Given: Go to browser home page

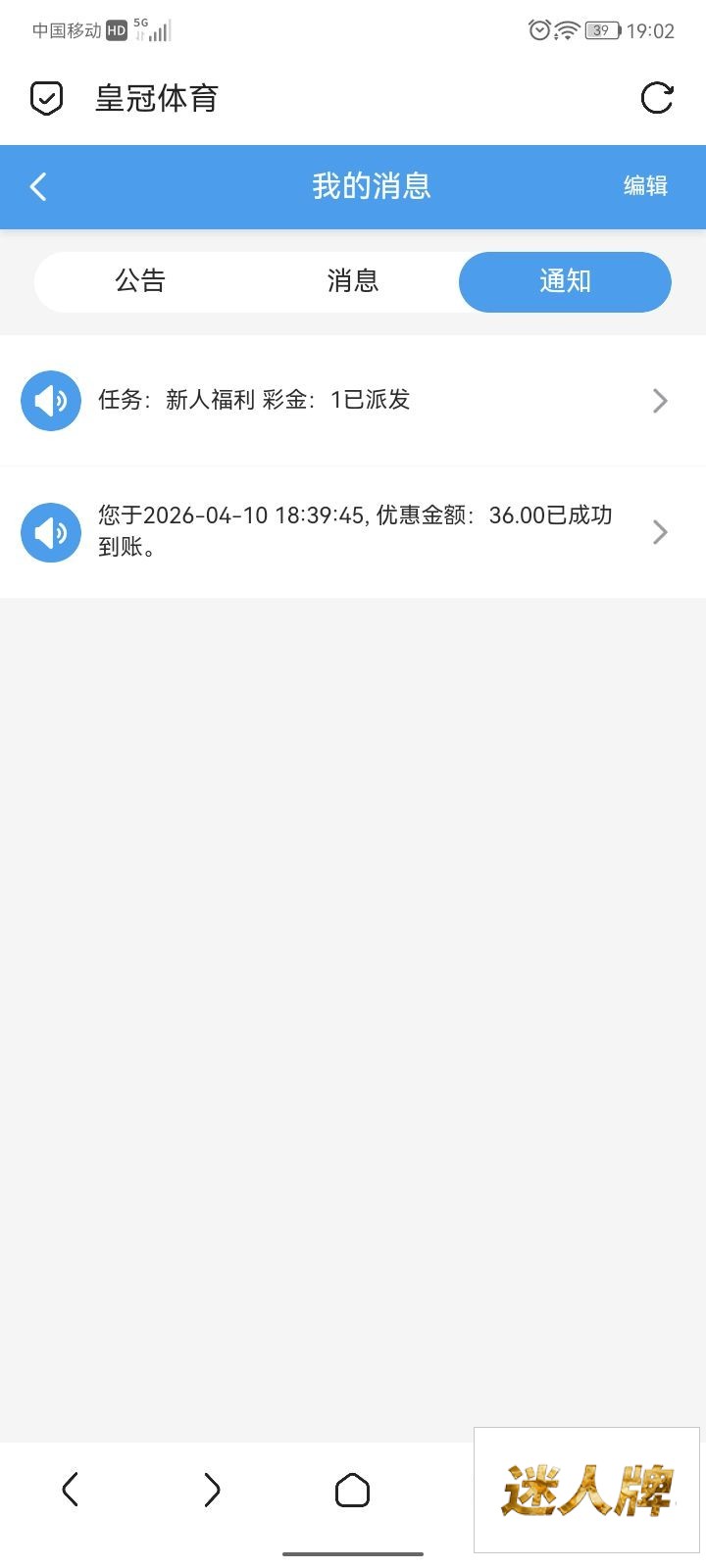Looking at the screenshot, I should 352,1490.
